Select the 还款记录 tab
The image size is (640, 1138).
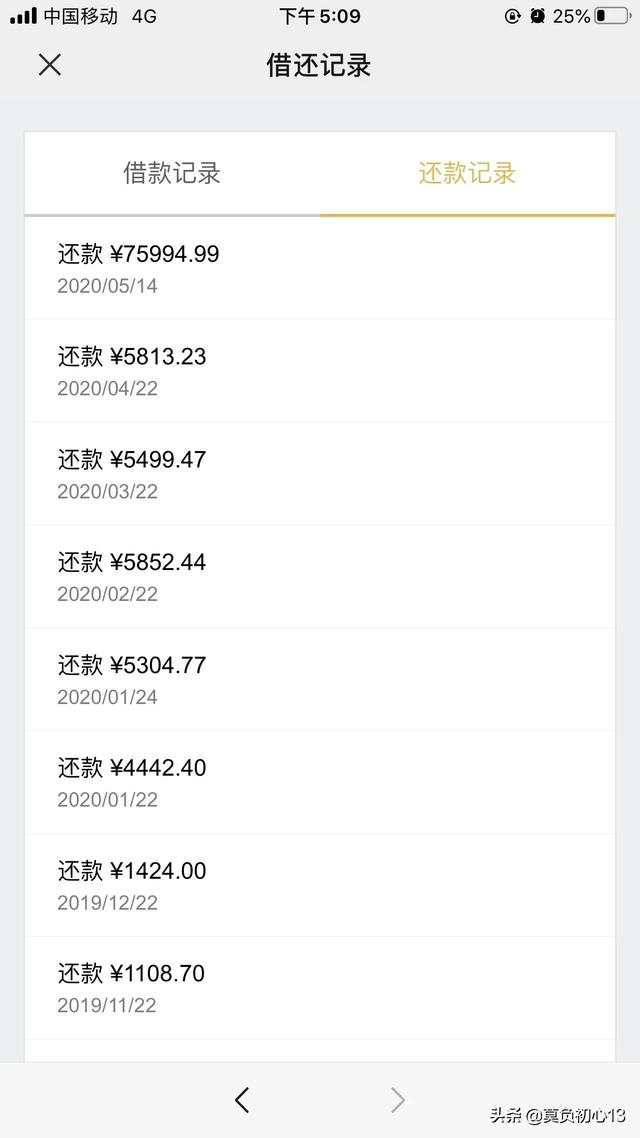click(467, 173)
